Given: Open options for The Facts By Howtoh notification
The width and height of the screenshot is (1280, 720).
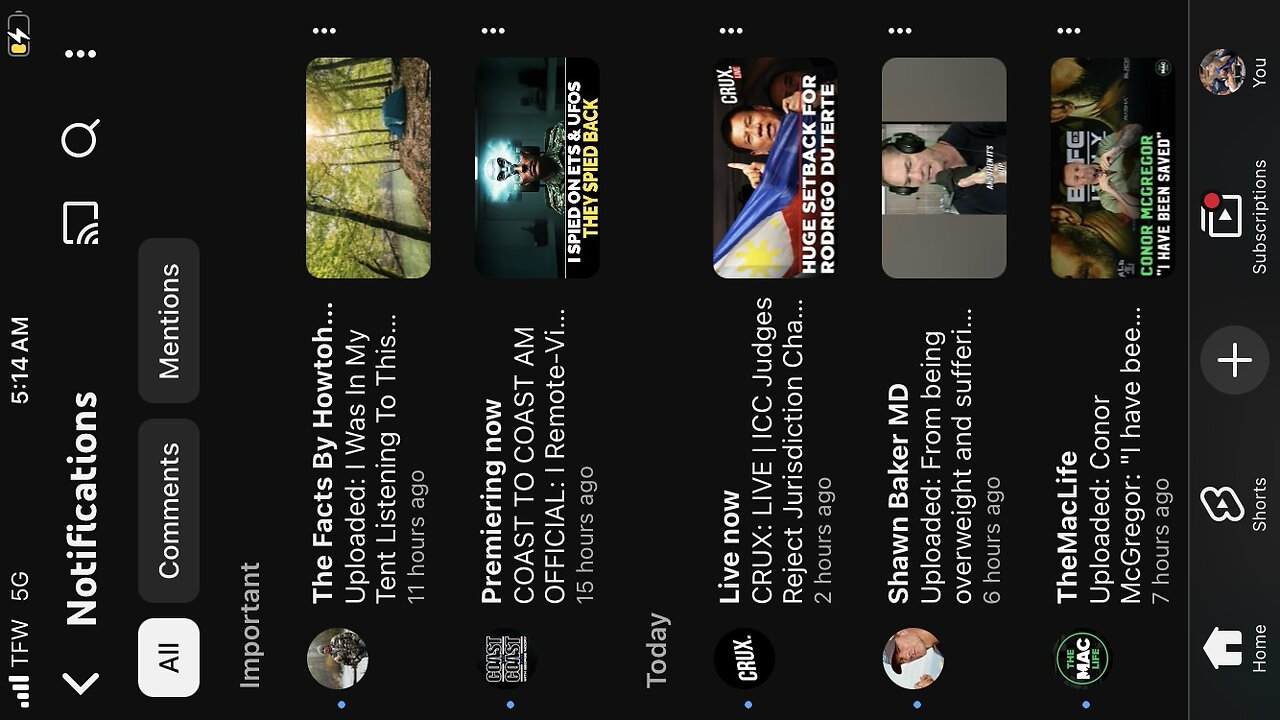Looking at the screenshot, I should 324,31.
